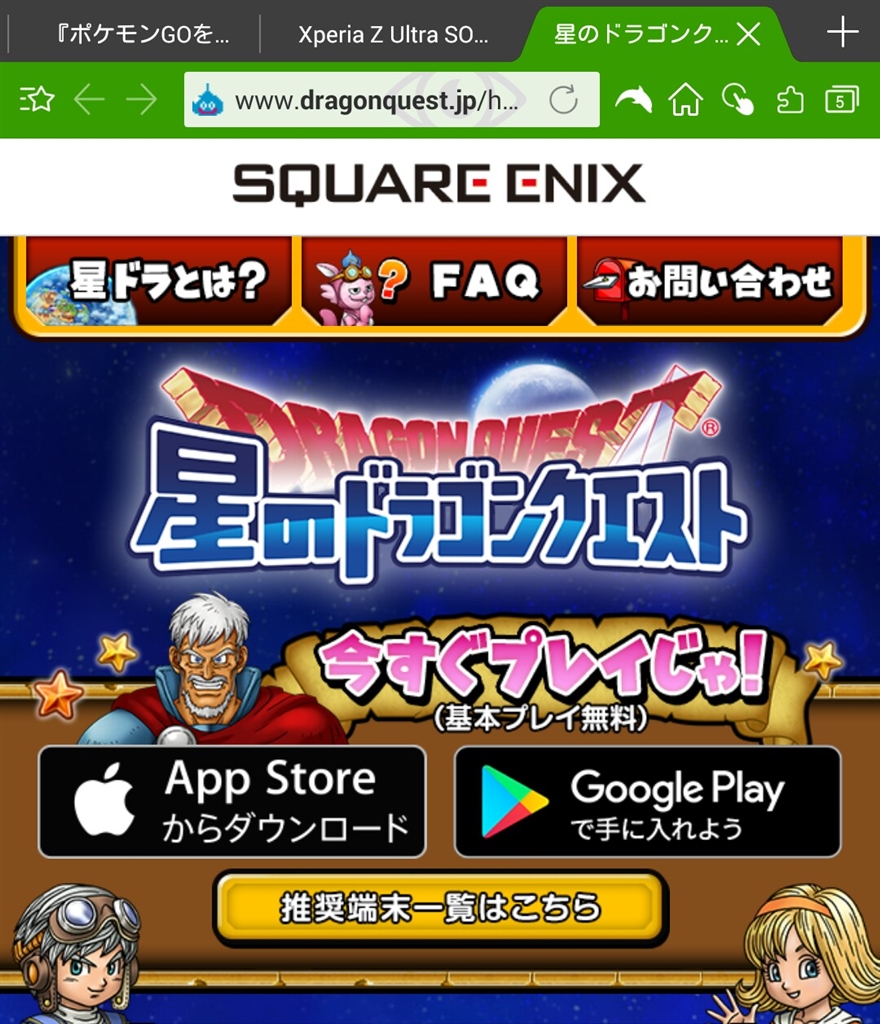This screenshot has height=1024, width=880.
Task: Open the add-ons puzzle icon
Action: tap(790, 99)
